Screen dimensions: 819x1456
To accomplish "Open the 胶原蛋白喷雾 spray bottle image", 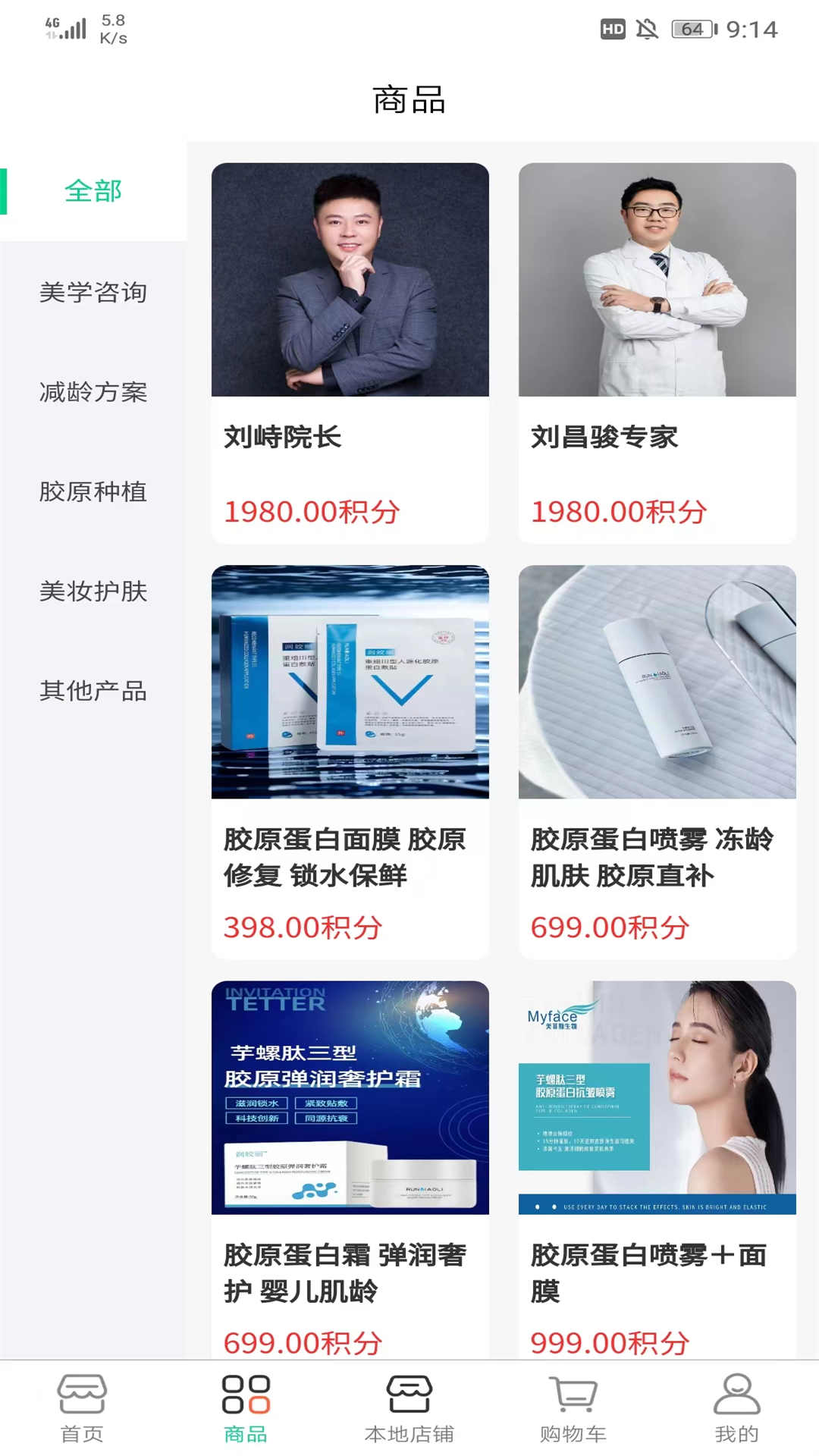I will pyautogui.click(x=657, y=682).
